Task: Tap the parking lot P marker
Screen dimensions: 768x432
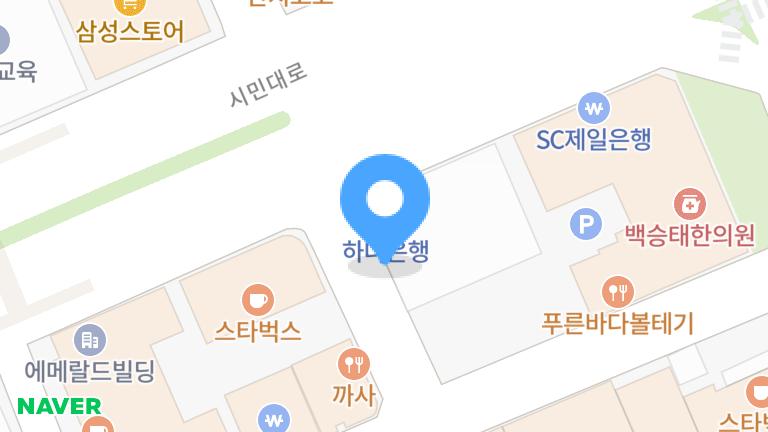Action: tap(585, 224)
